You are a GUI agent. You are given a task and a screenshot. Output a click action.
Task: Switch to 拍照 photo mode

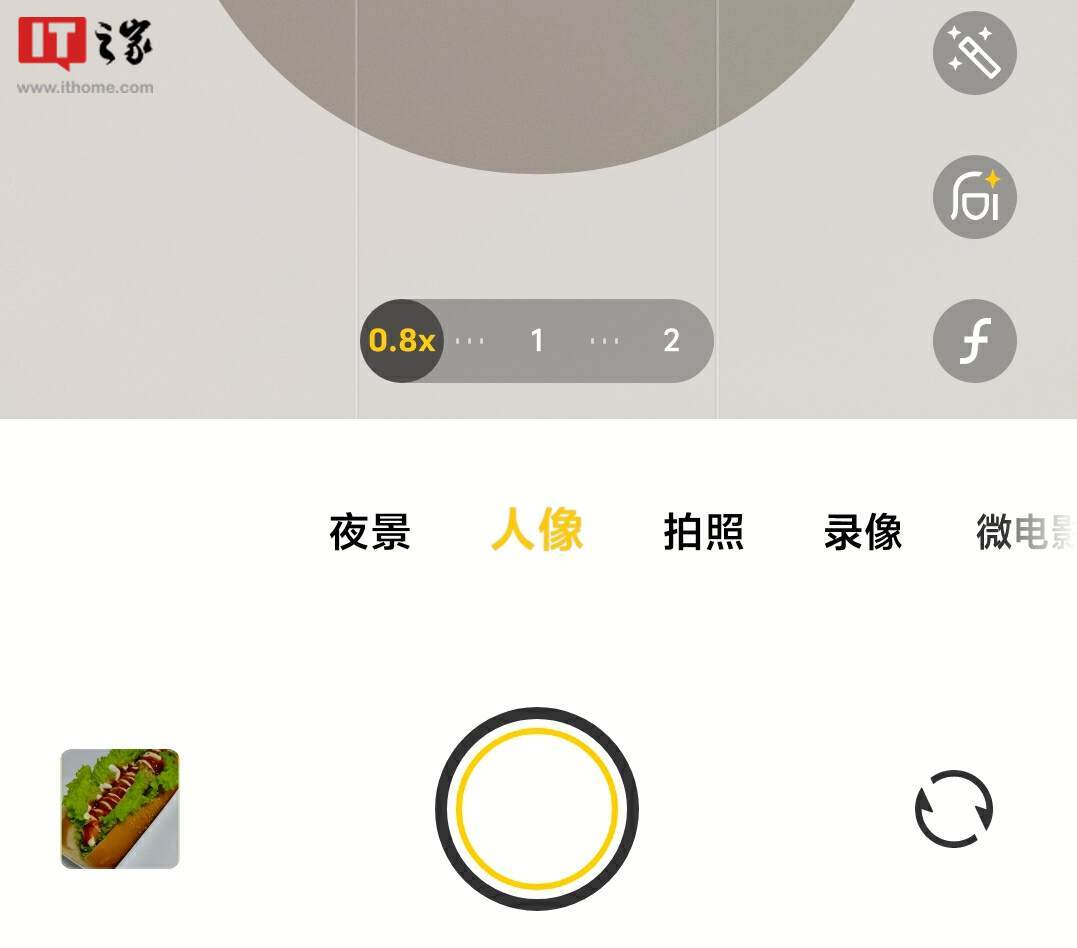click(703, 532)
